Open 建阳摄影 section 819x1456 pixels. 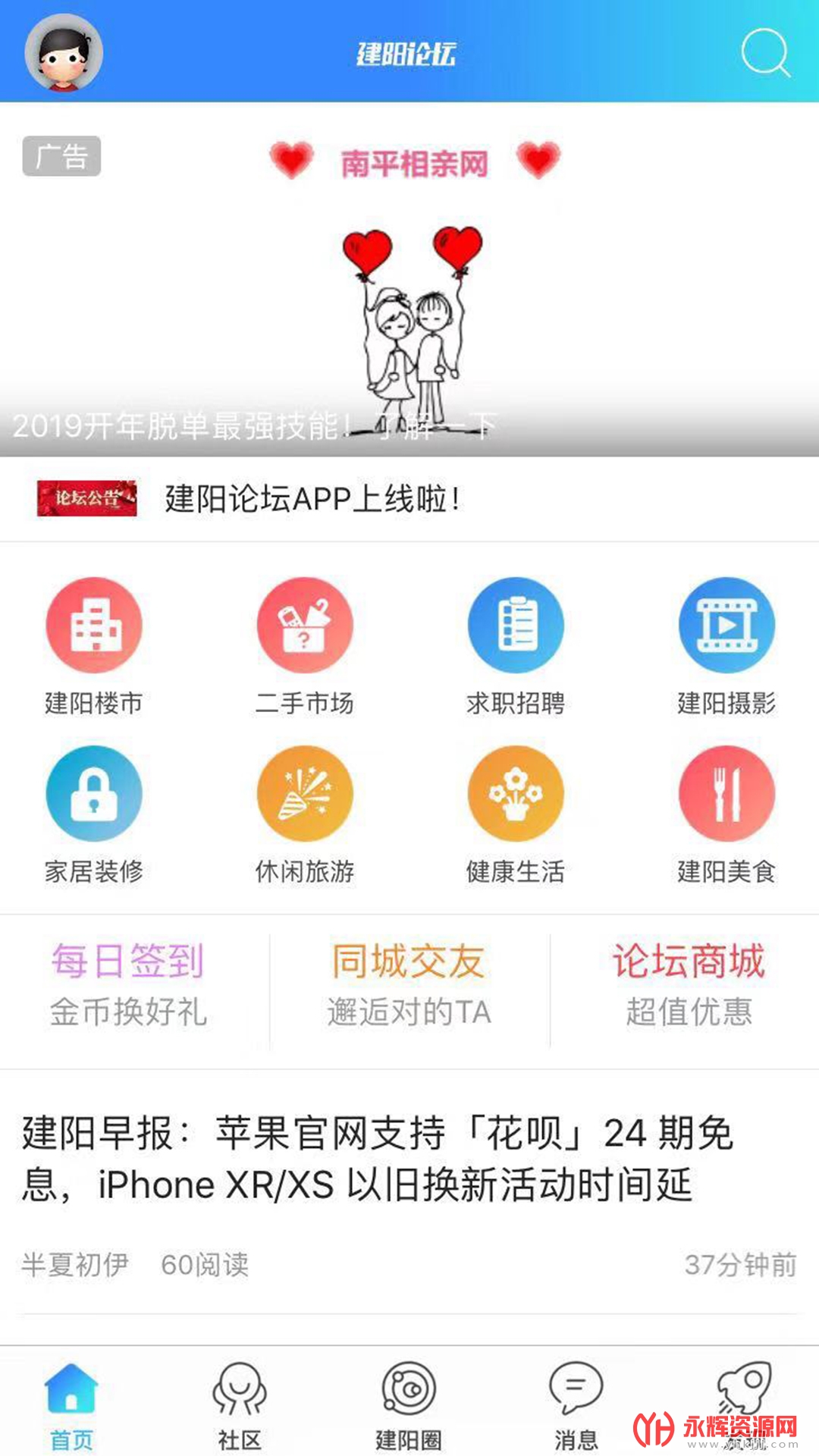tap(726, 646)
